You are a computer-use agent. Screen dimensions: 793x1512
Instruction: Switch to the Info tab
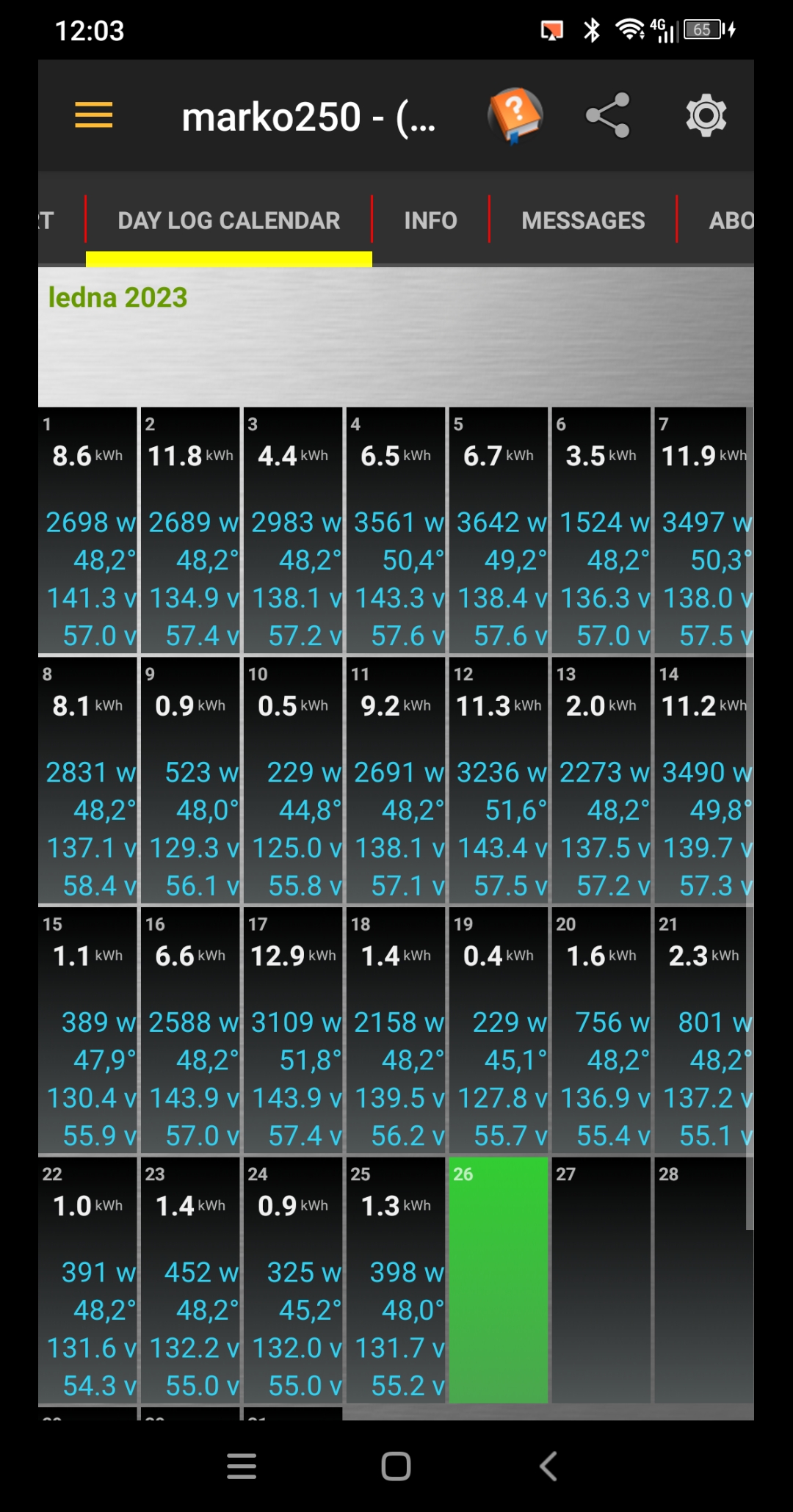click(x=430, y=220)
